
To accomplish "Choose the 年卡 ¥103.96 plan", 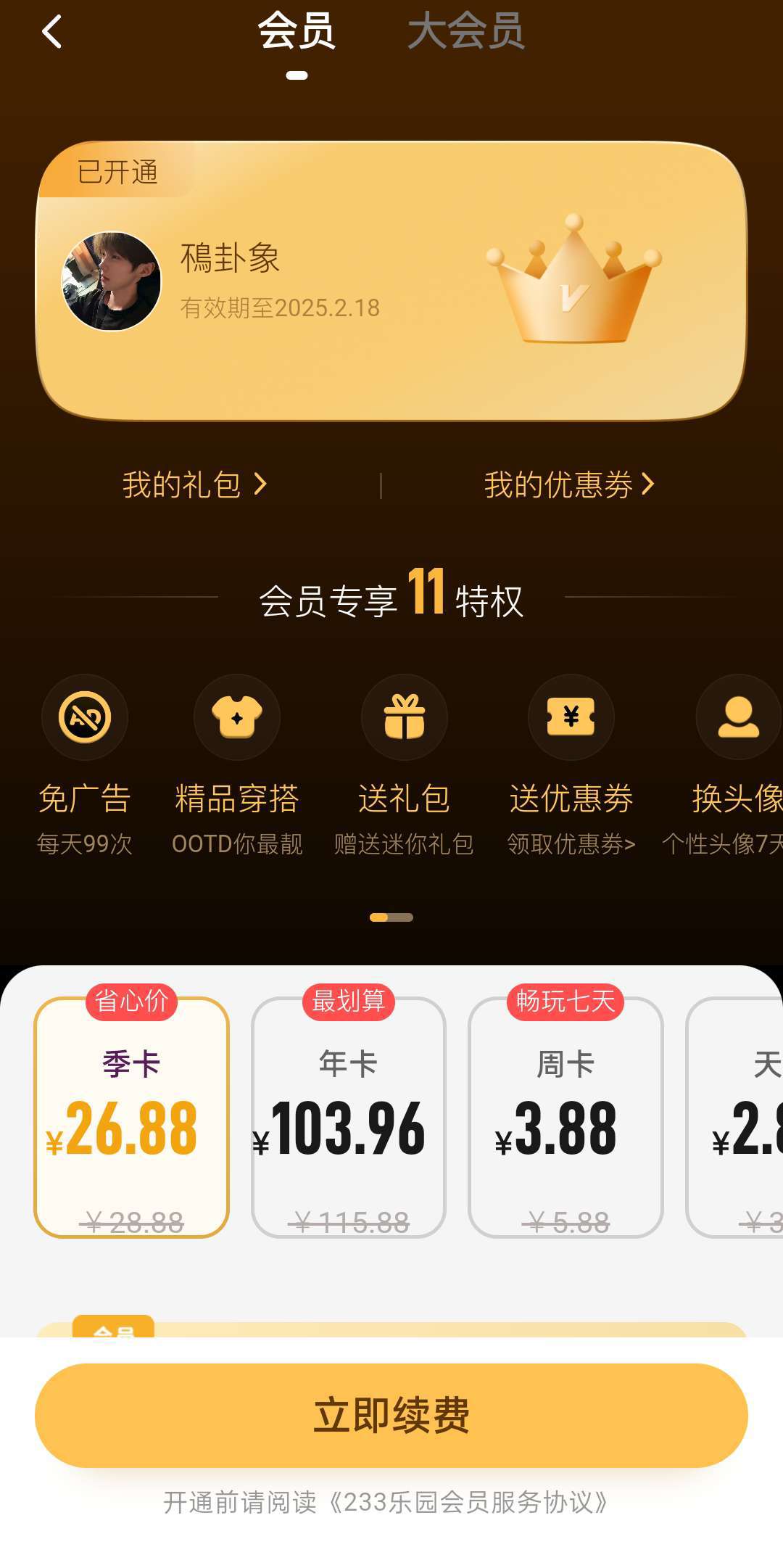I will tap(349, 1118).
